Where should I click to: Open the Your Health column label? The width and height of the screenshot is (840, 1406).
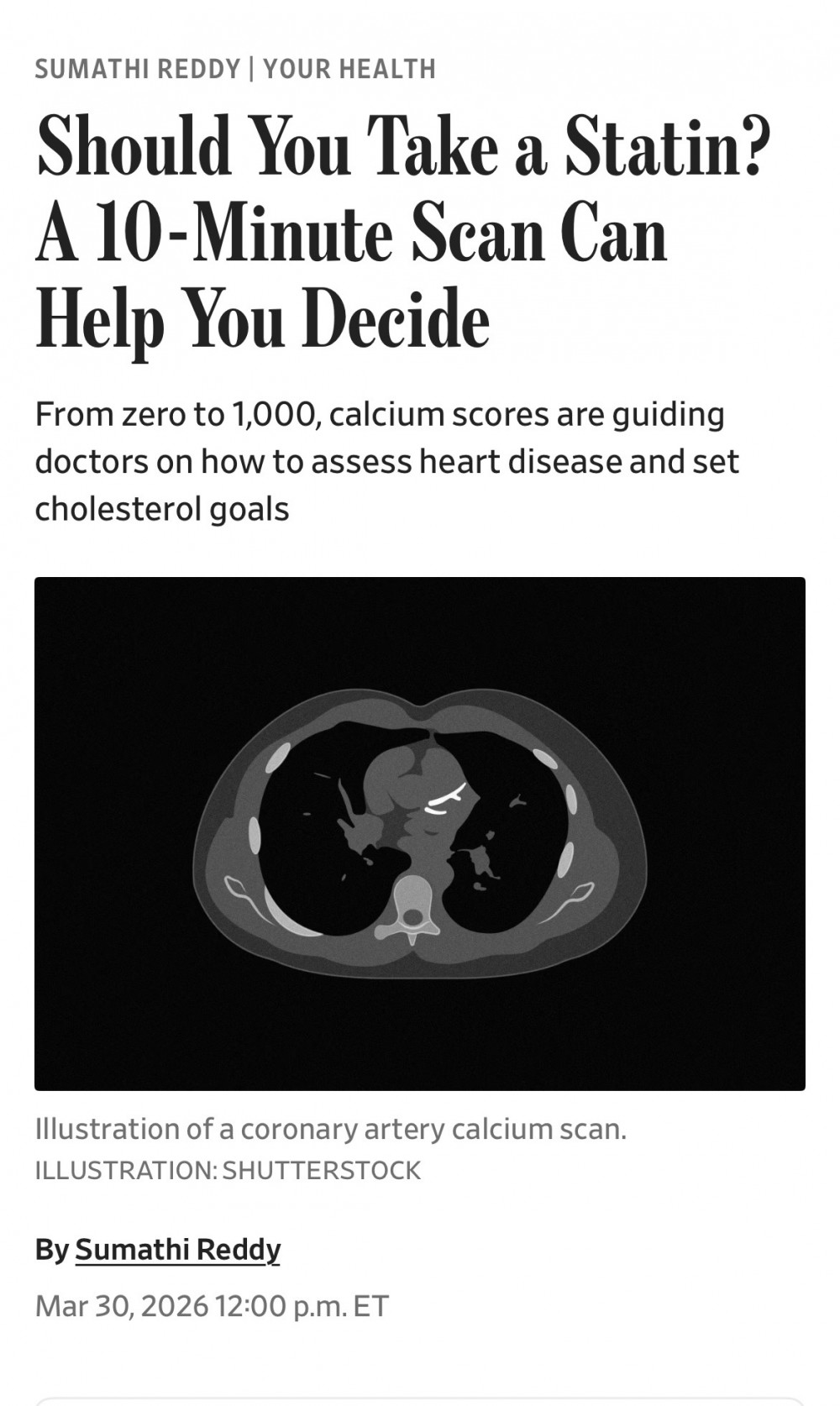pyautogui.click(x=349, y=69)
